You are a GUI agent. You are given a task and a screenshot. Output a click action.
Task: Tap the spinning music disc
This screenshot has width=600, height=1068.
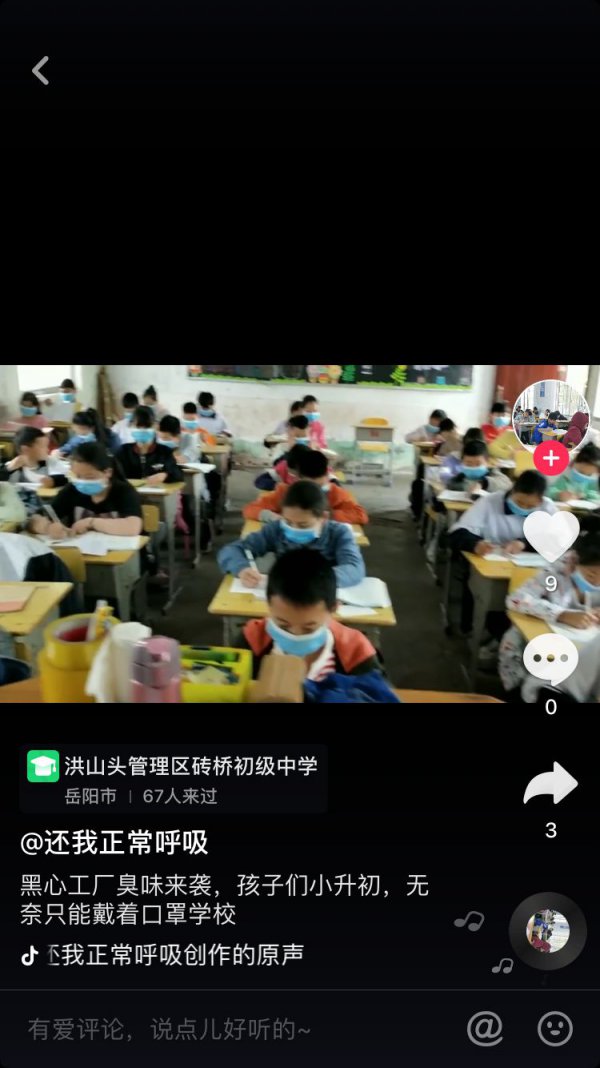(x=547, y=931)
